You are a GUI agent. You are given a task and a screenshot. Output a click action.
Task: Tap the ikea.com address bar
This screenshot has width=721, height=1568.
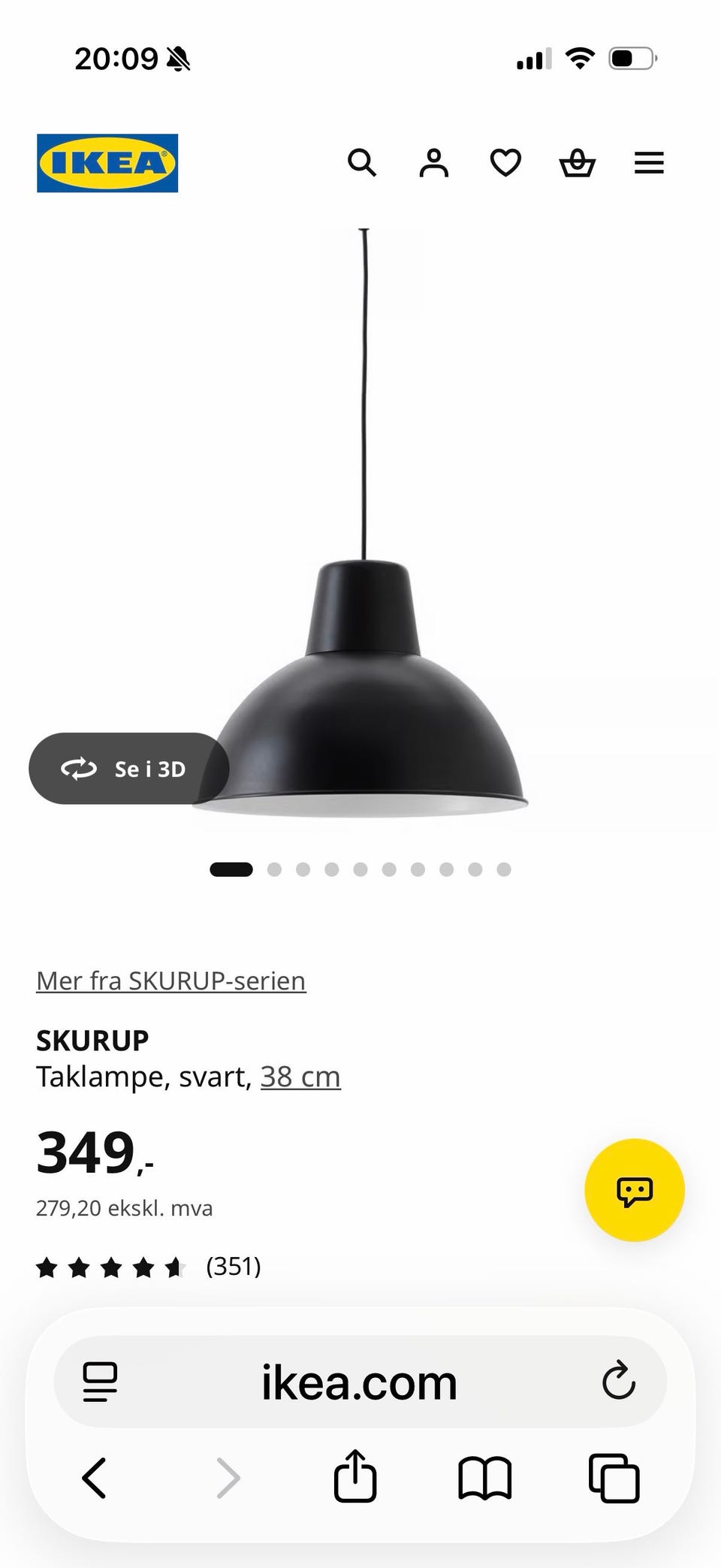pyautogui.click(x=360, y=1381)
